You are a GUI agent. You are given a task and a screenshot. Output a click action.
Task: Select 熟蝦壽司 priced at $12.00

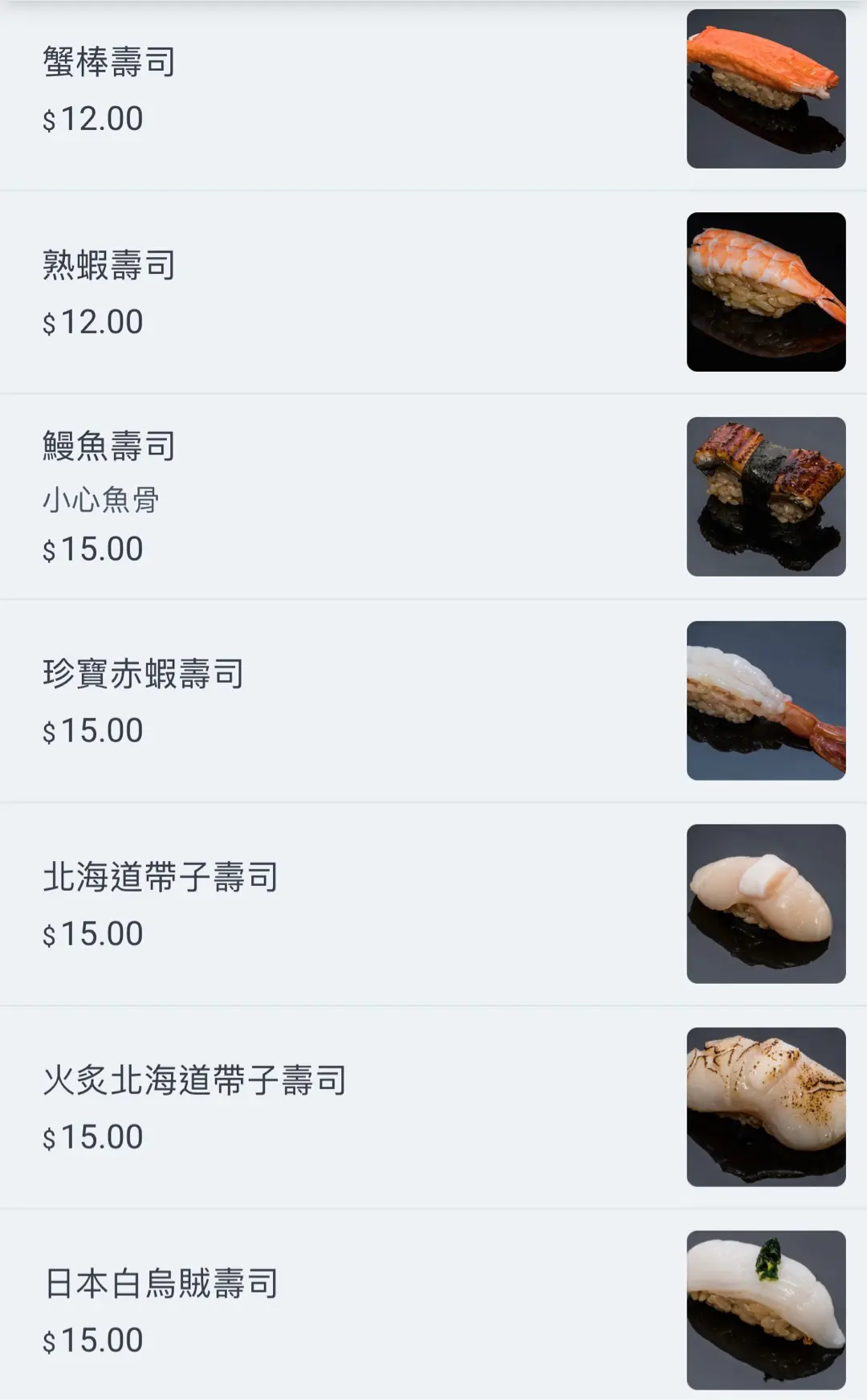109,266
